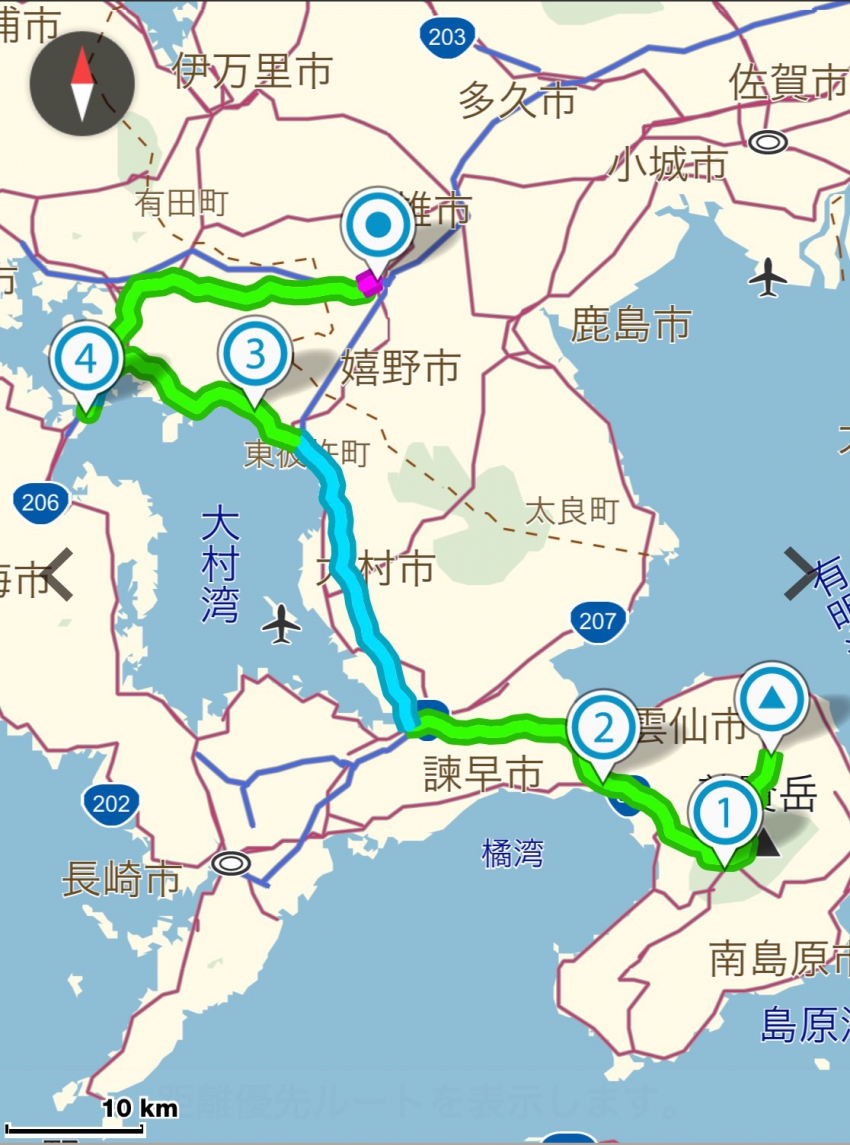Select waypoint marker number 2
This screenshot has width=850, height=1145.
[x=603, y=729]
